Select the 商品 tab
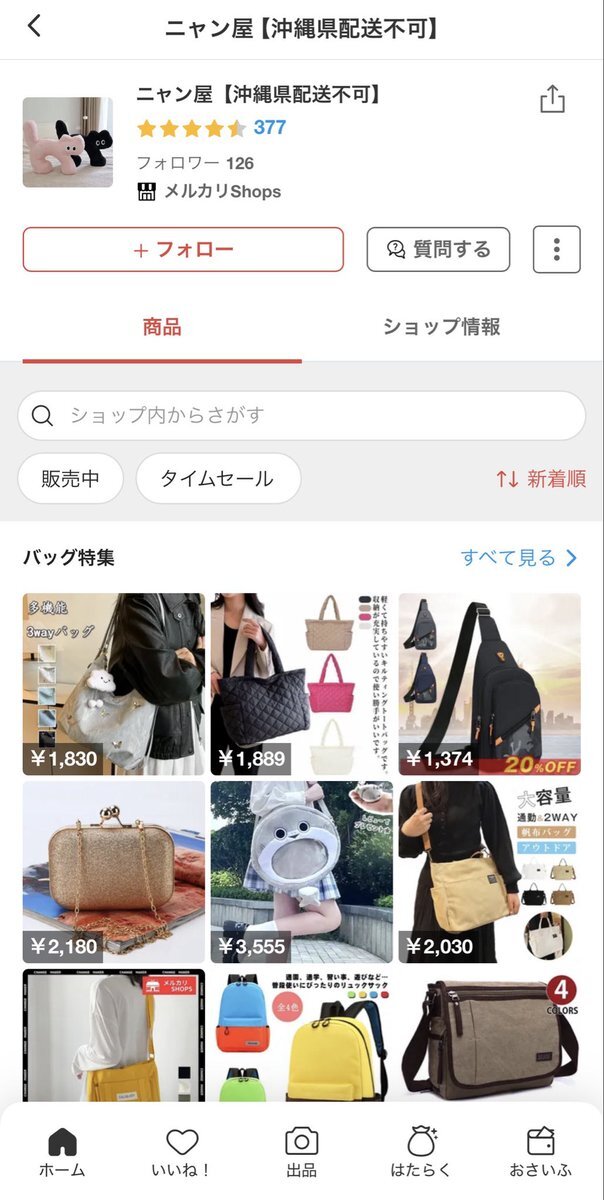The width and height of the screenshot is (604, 1200). [x=162, y=327]
